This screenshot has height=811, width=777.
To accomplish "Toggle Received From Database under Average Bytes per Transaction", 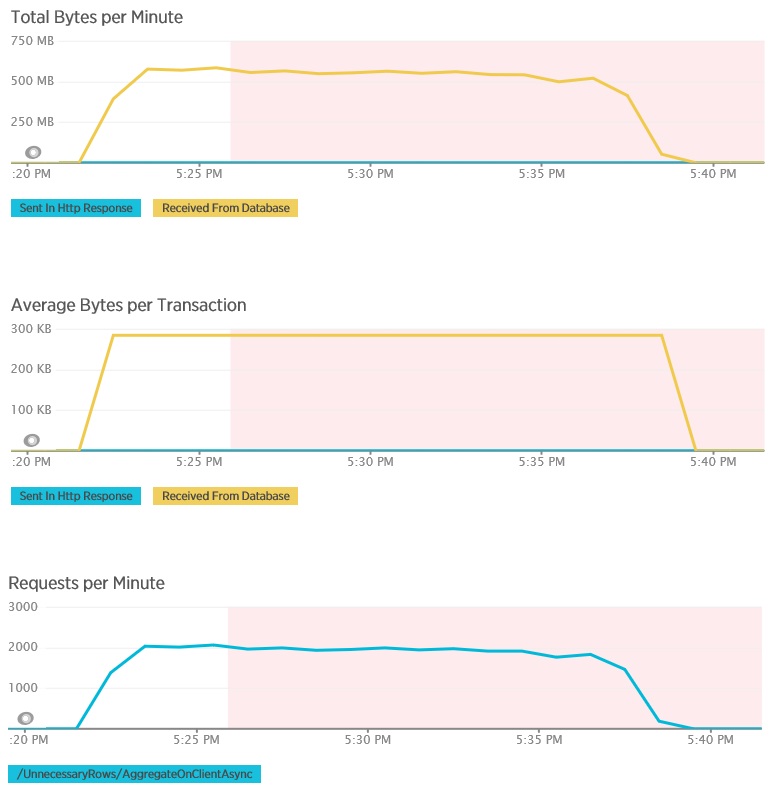I will click(225, 496).
